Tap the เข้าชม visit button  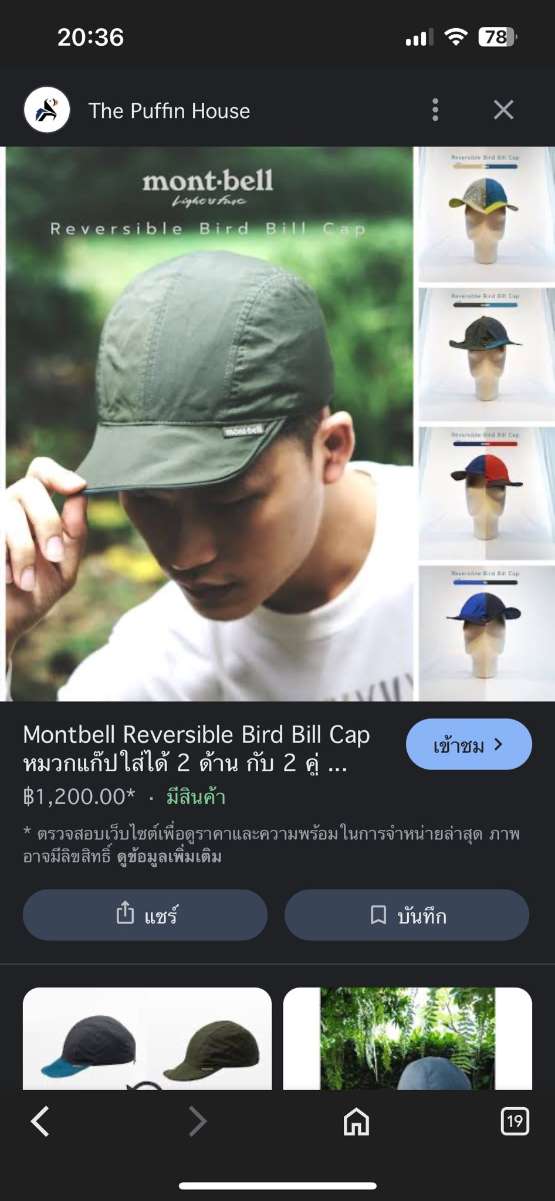click(x=469, y=744)
